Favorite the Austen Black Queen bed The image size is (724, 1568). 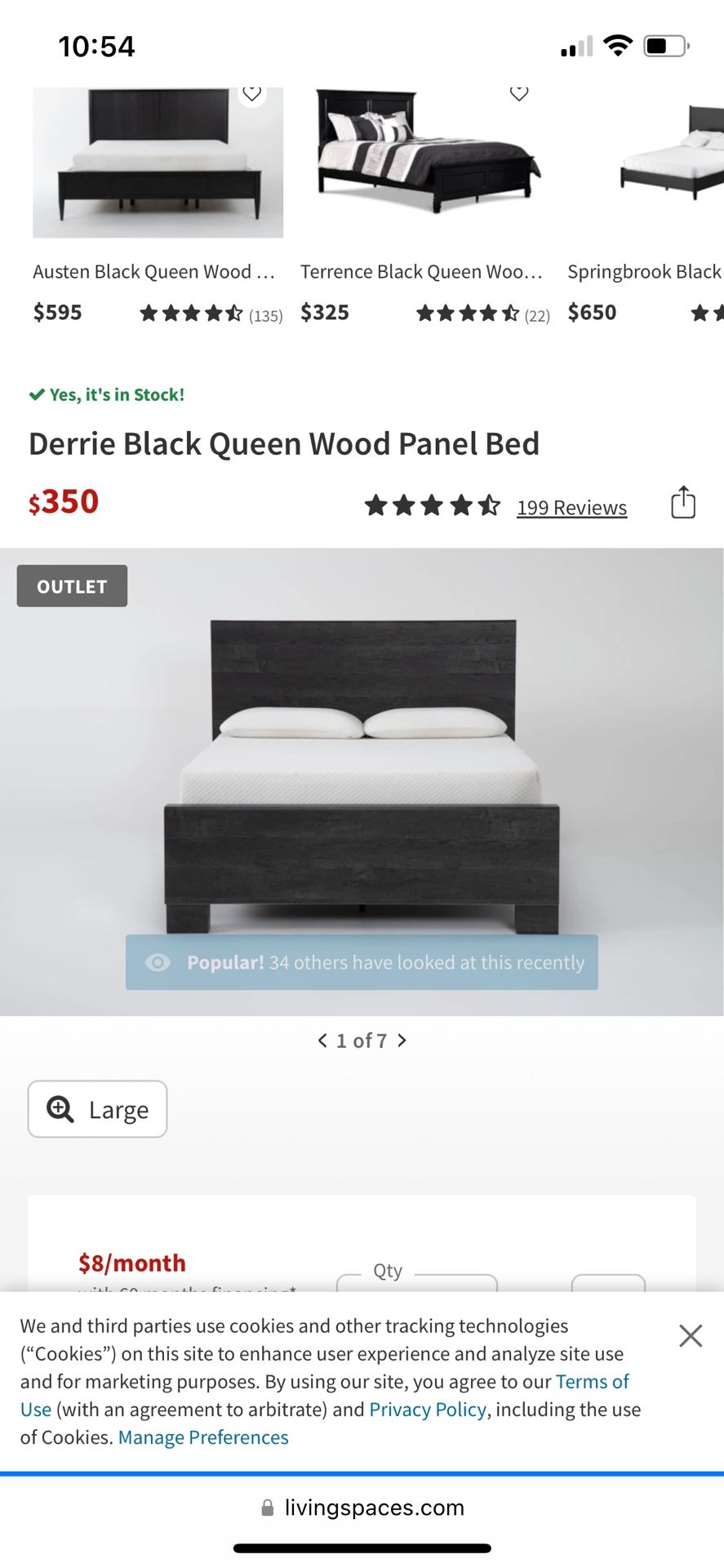click(x=252, y=94)
